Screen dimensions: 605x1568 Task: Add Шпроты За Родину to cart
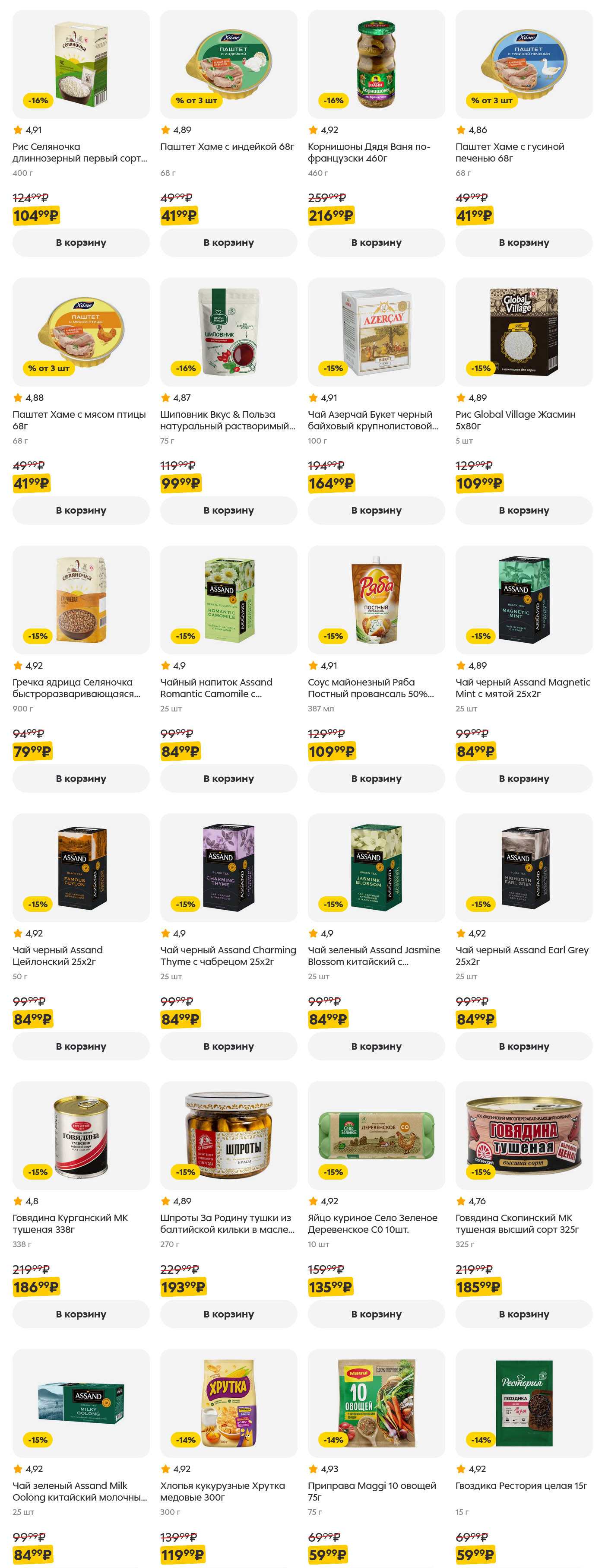click(228, 1314)
